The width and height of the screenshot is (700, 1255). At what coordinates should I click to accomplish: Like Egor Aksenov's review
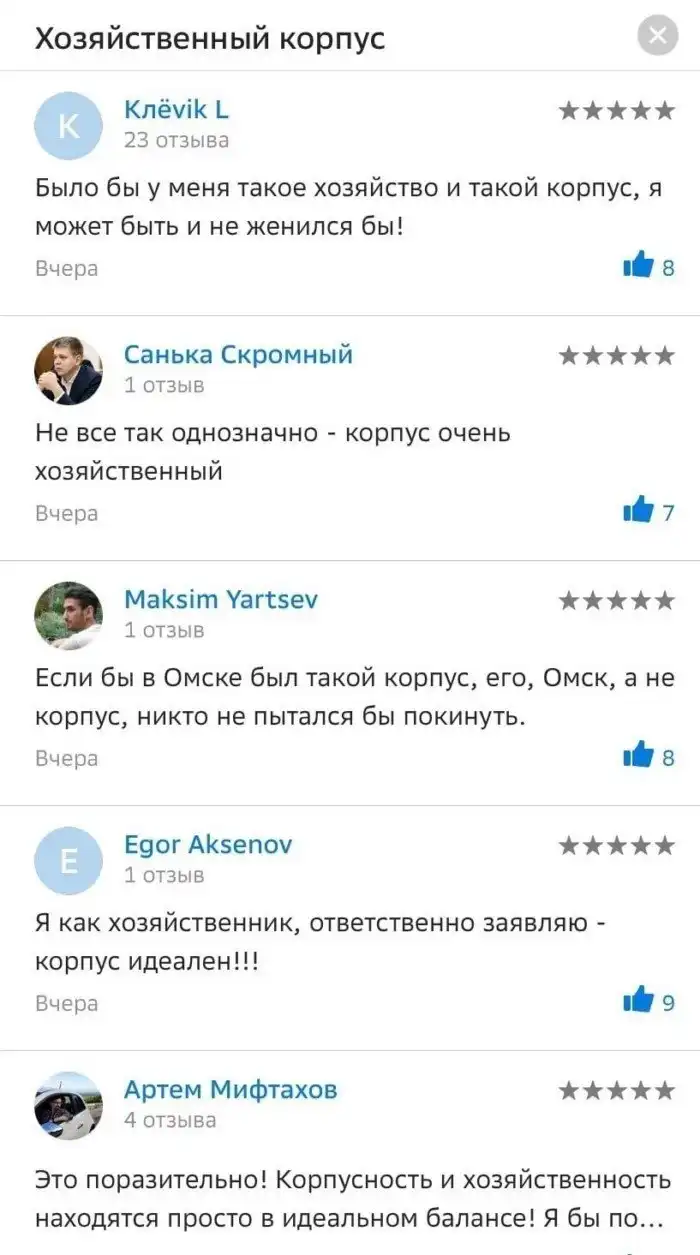click(x=638, y=999)
